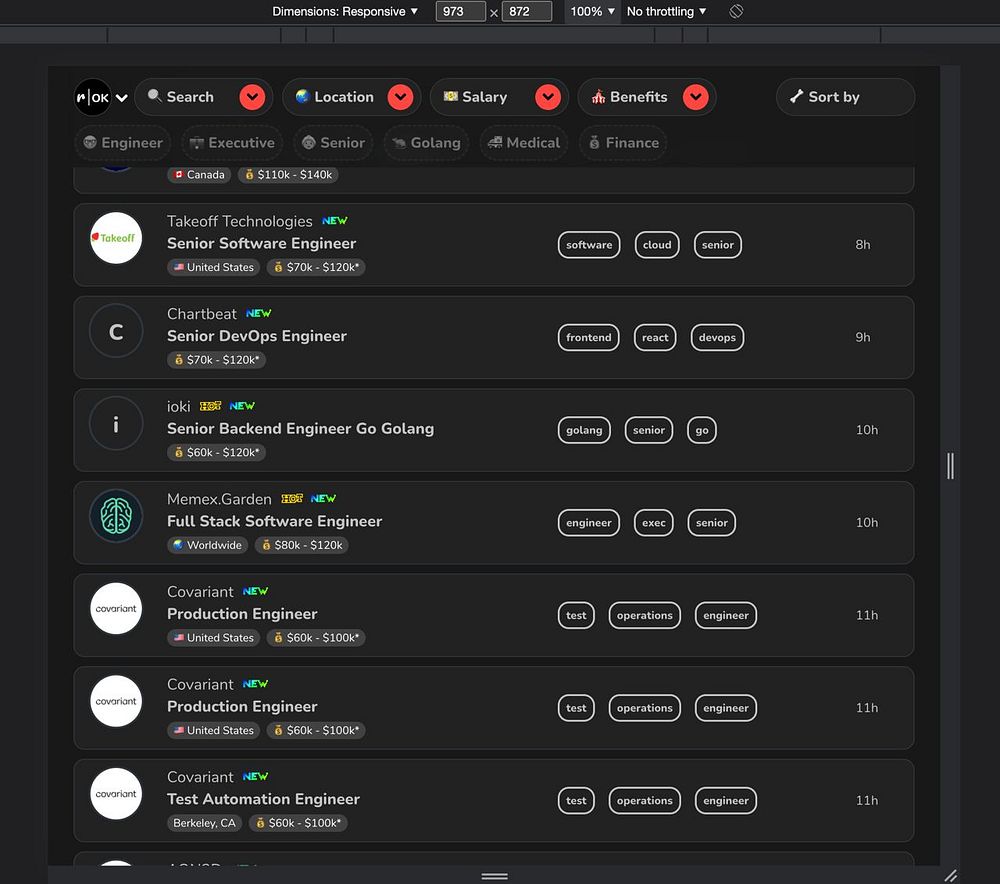Open Covariant Test Automation Engineer listing

263,799
